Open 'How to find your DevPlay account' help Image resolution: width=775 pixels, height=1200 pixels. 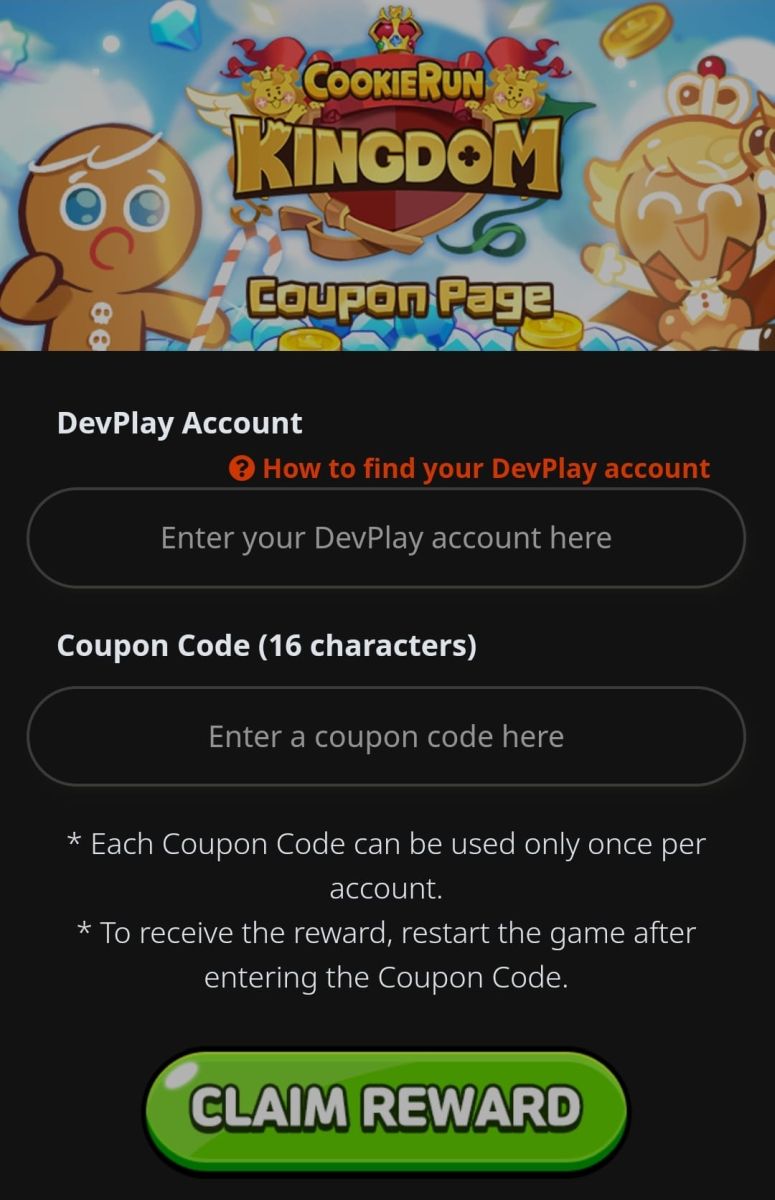click(x=470, y=468)
